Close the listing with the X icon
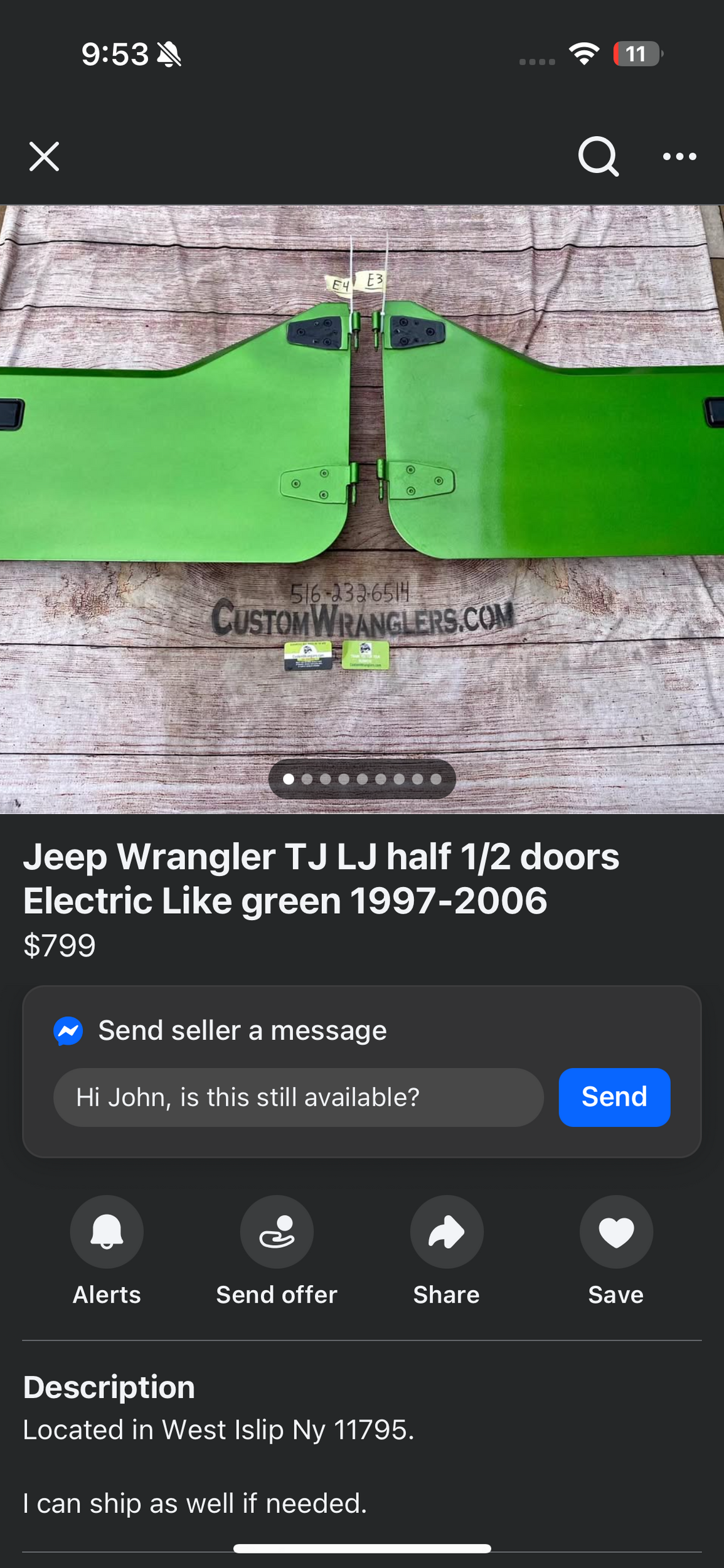 tap(44, 156)
